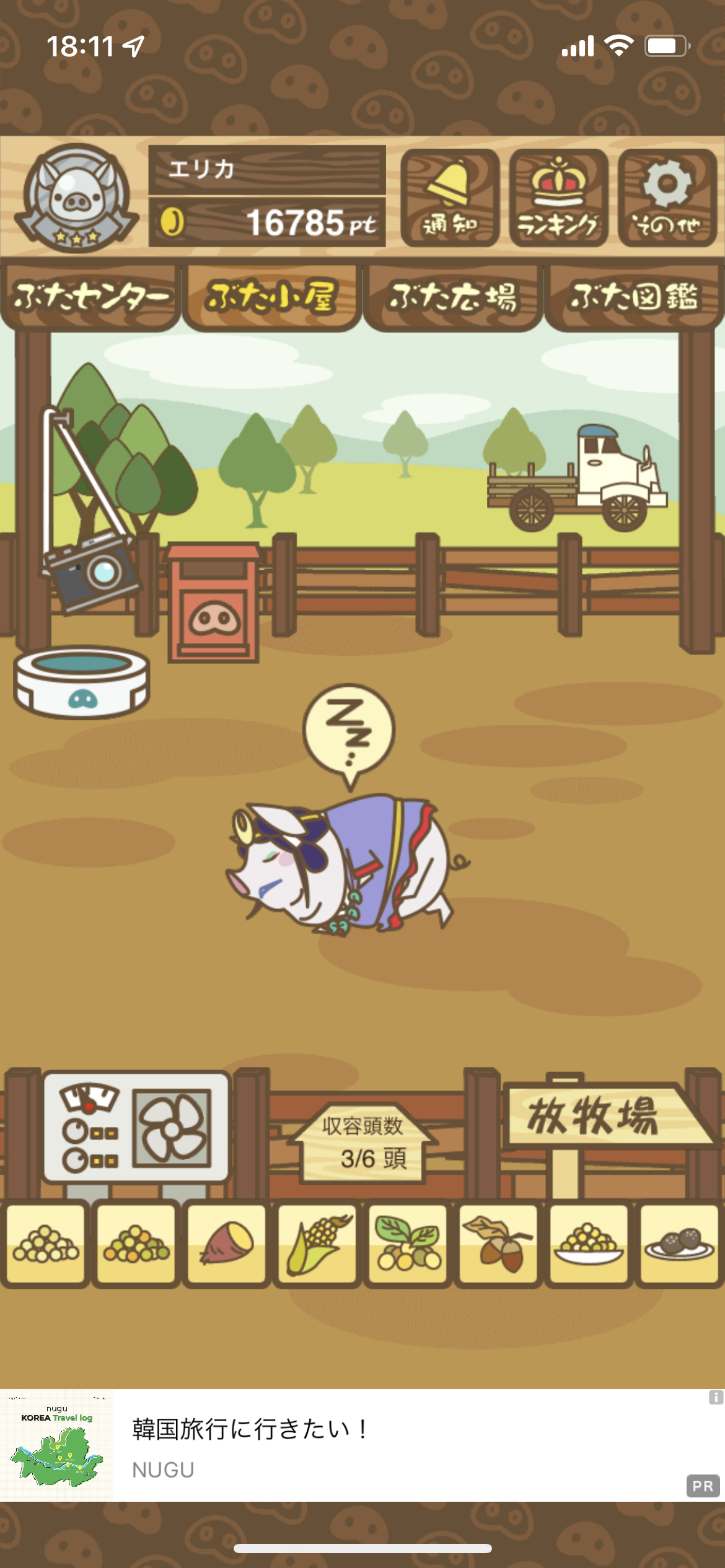The image size is (725, 1568).
Task: Switch to the ぶた図鑑 tab
Action: coord(634,298)
